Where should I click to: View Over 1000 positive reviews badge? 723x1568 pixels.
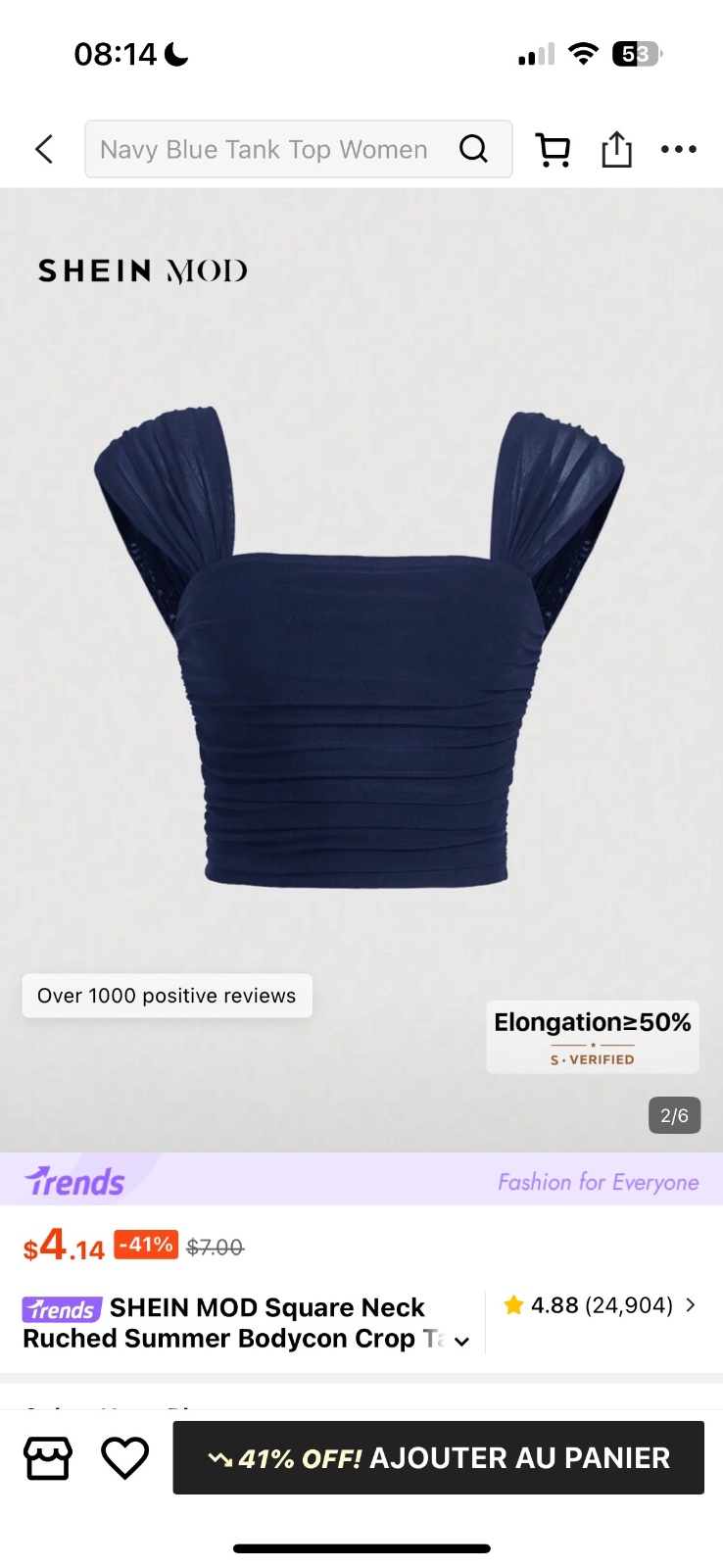(168, 996)
